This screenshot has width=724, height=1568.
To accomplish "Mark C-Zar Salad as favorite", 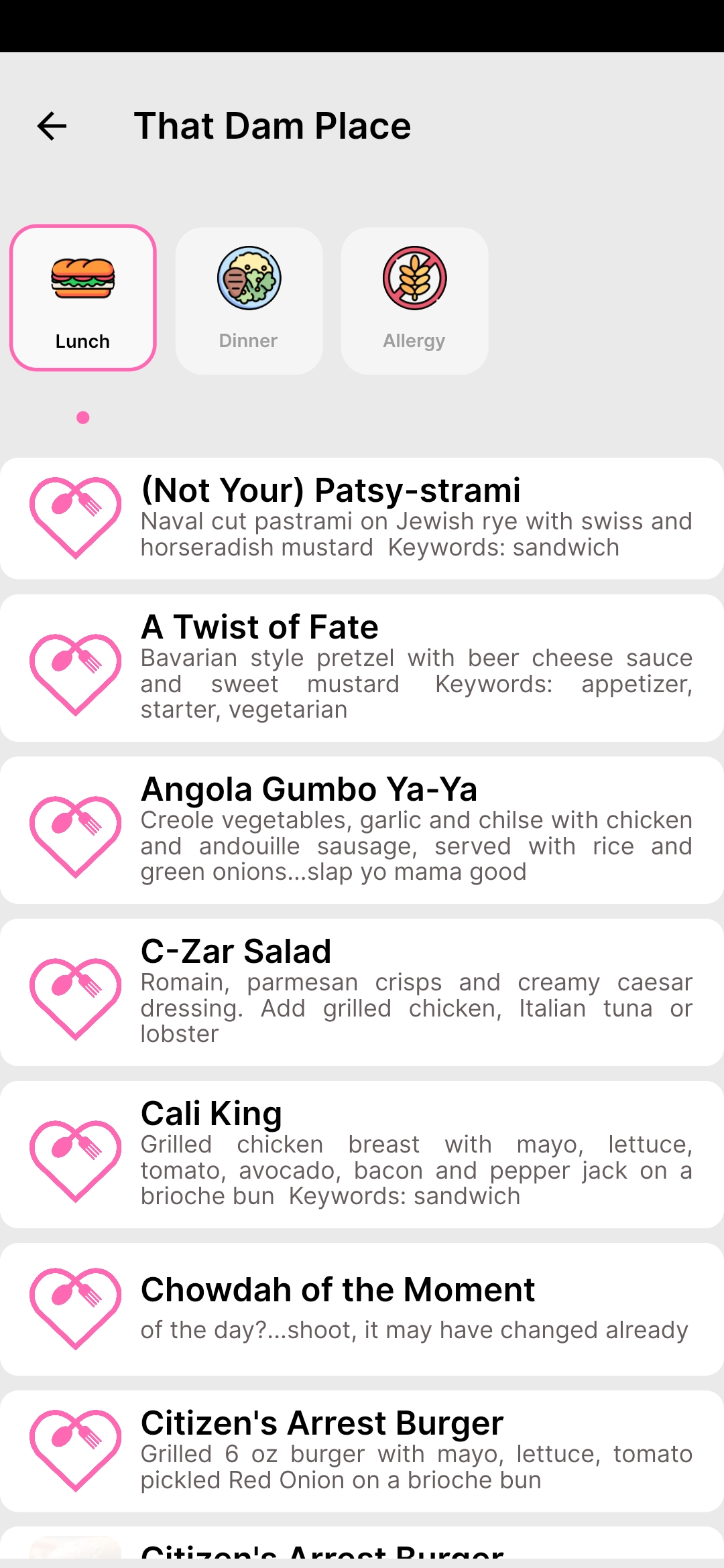I will (x=76, y=998).
